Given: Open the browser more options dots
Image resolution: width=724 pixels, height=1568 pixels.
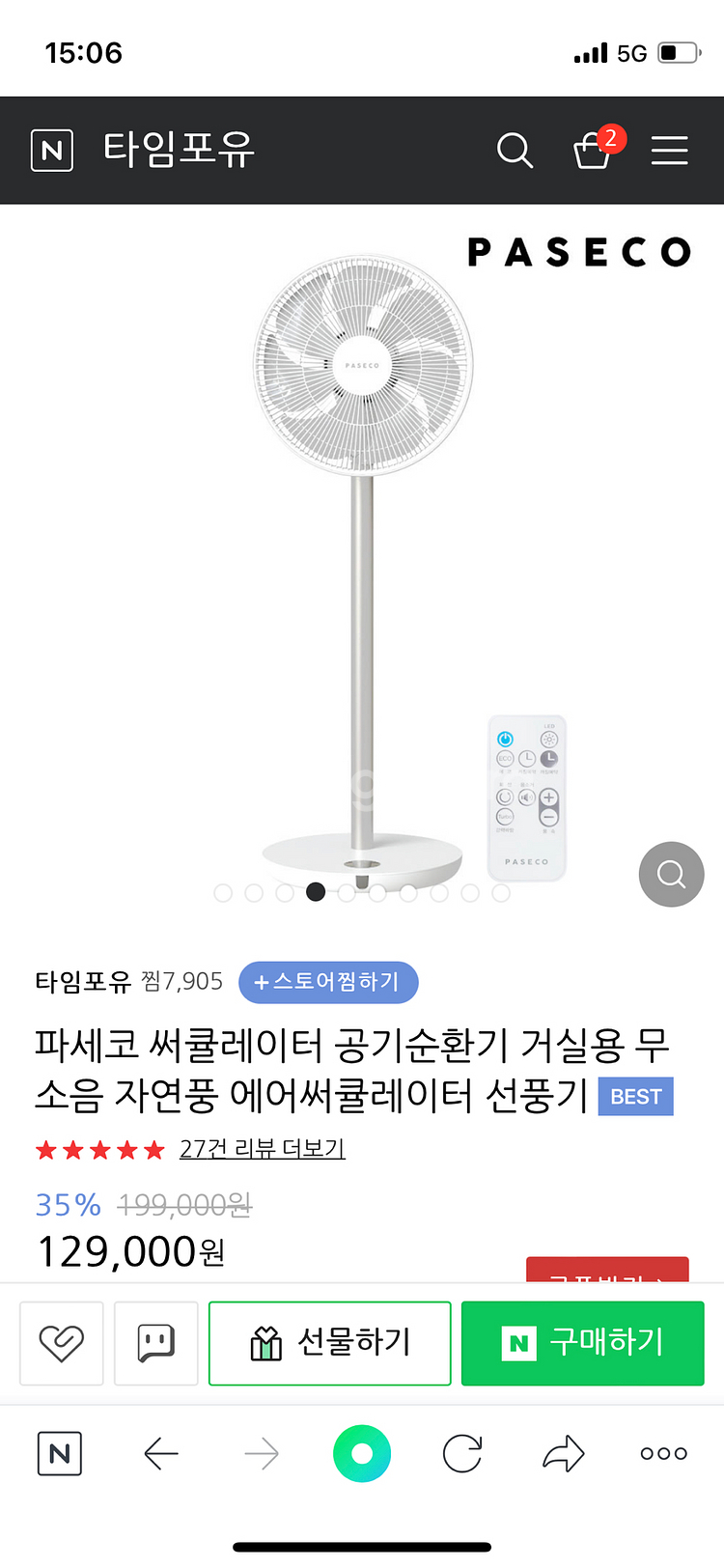Looking at the screenshot, I should click(x=664, y=1453).
